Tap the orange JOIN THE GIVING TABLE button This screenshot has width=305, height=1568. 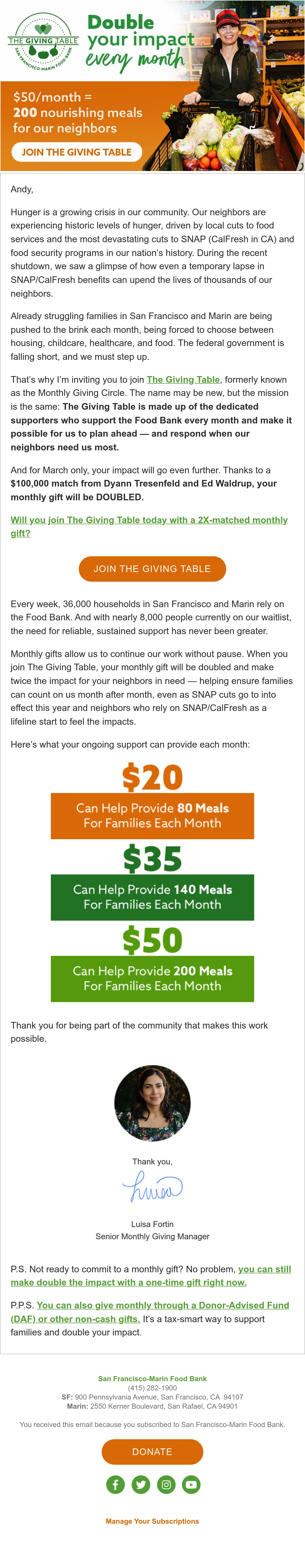coord(152,568)
